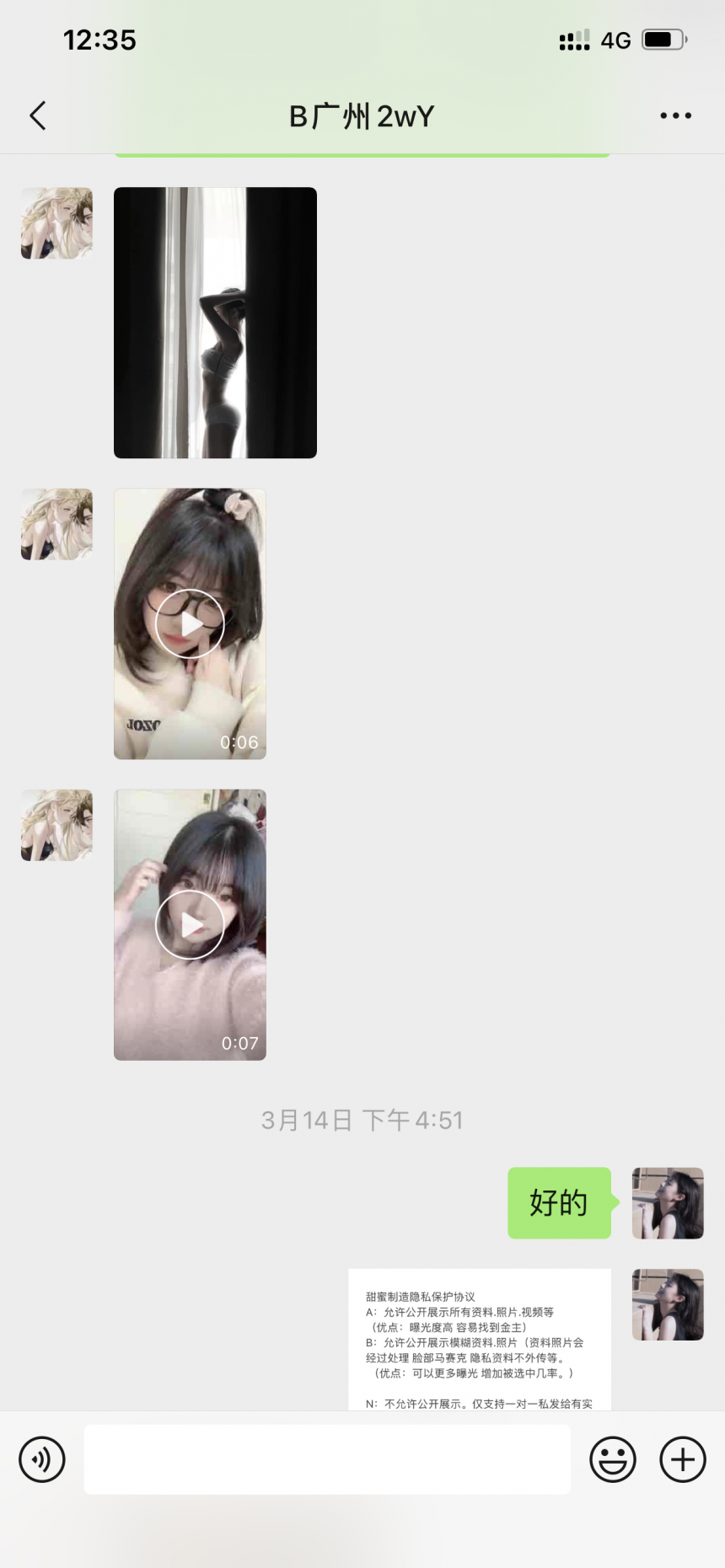This screenshot has width=725, height=1568.
Task: Open the emoji sticker panel
Action: (x=613, y=1459)
